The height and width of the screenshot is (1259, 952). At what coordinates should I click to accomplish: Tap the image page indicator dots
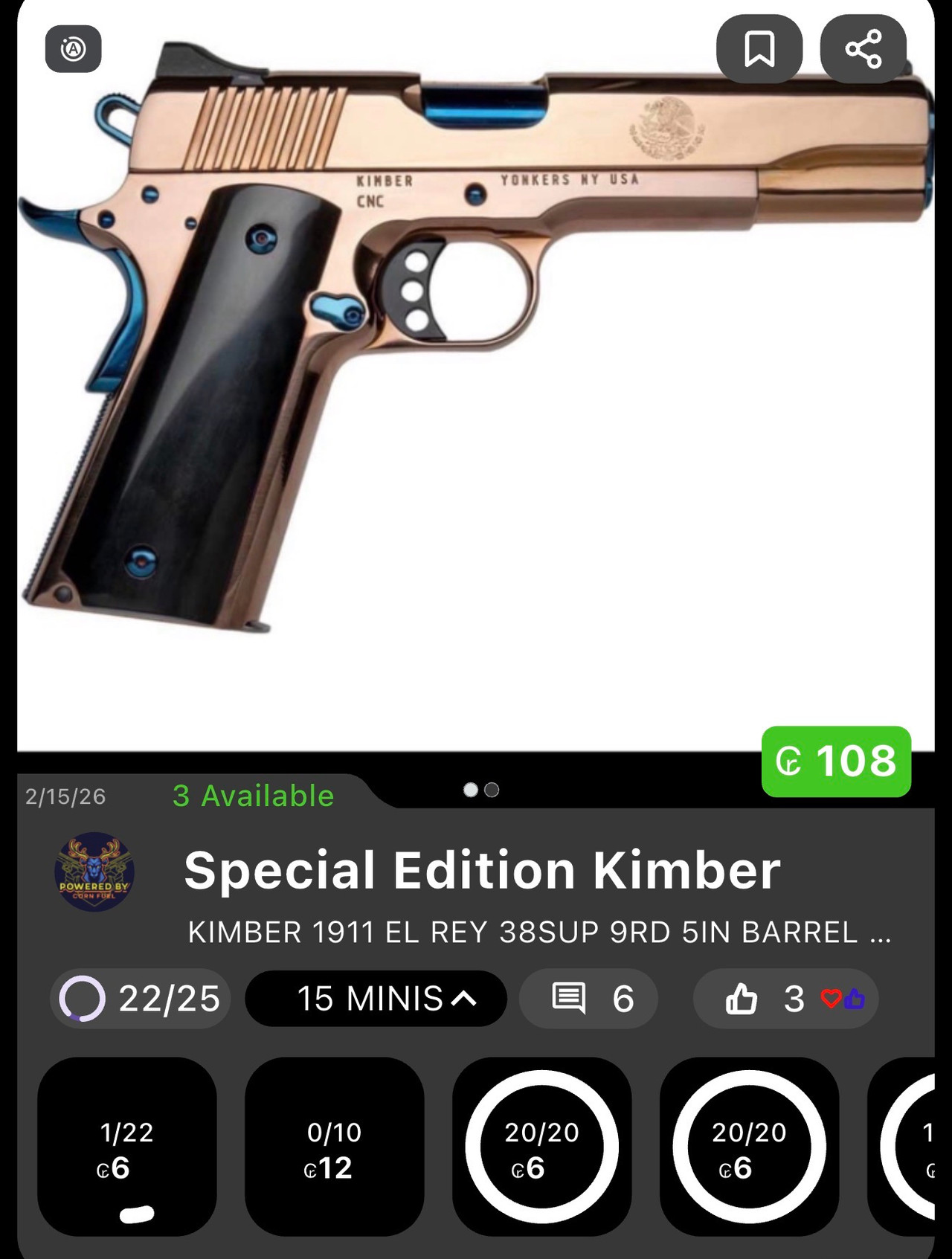tap(481, 790)
